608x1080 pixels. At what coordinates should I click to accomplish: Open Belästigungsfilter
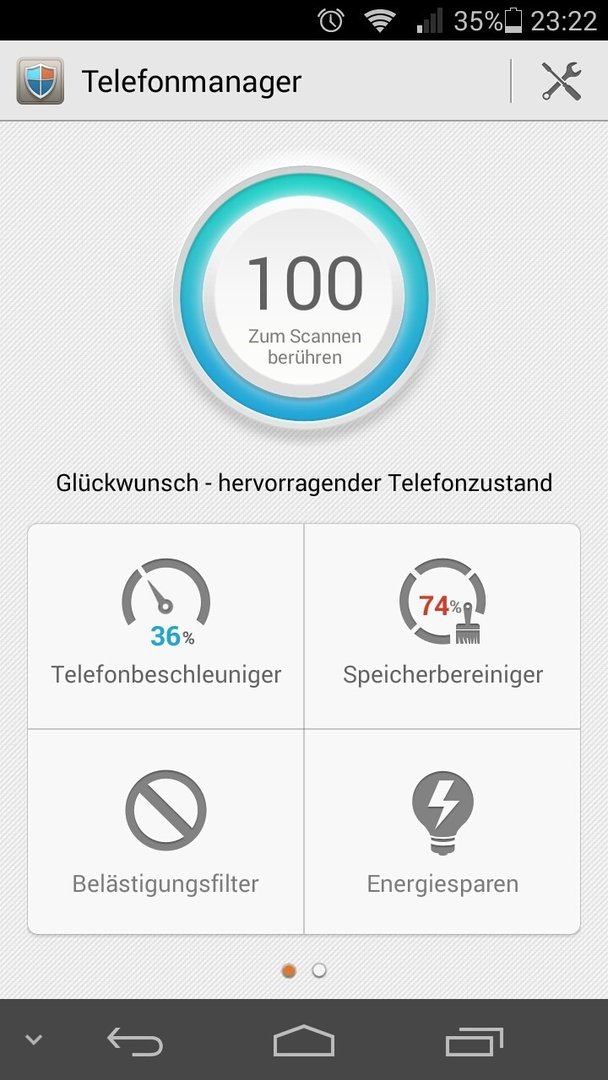click(165, 831)
